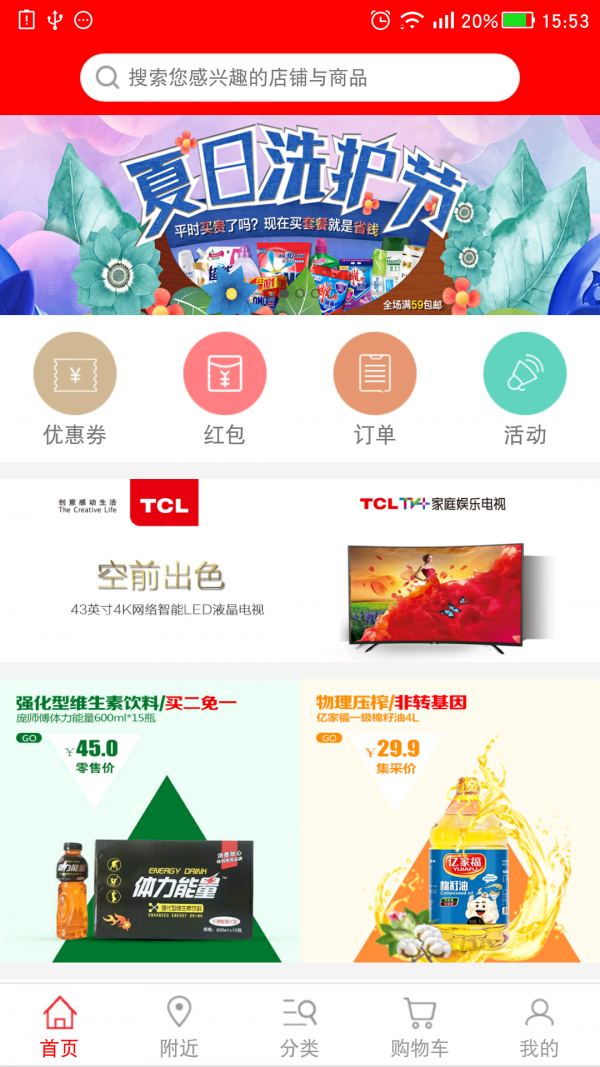Open 活动 activities
This screenshot has width=600, height=1067.
point(525,390)
